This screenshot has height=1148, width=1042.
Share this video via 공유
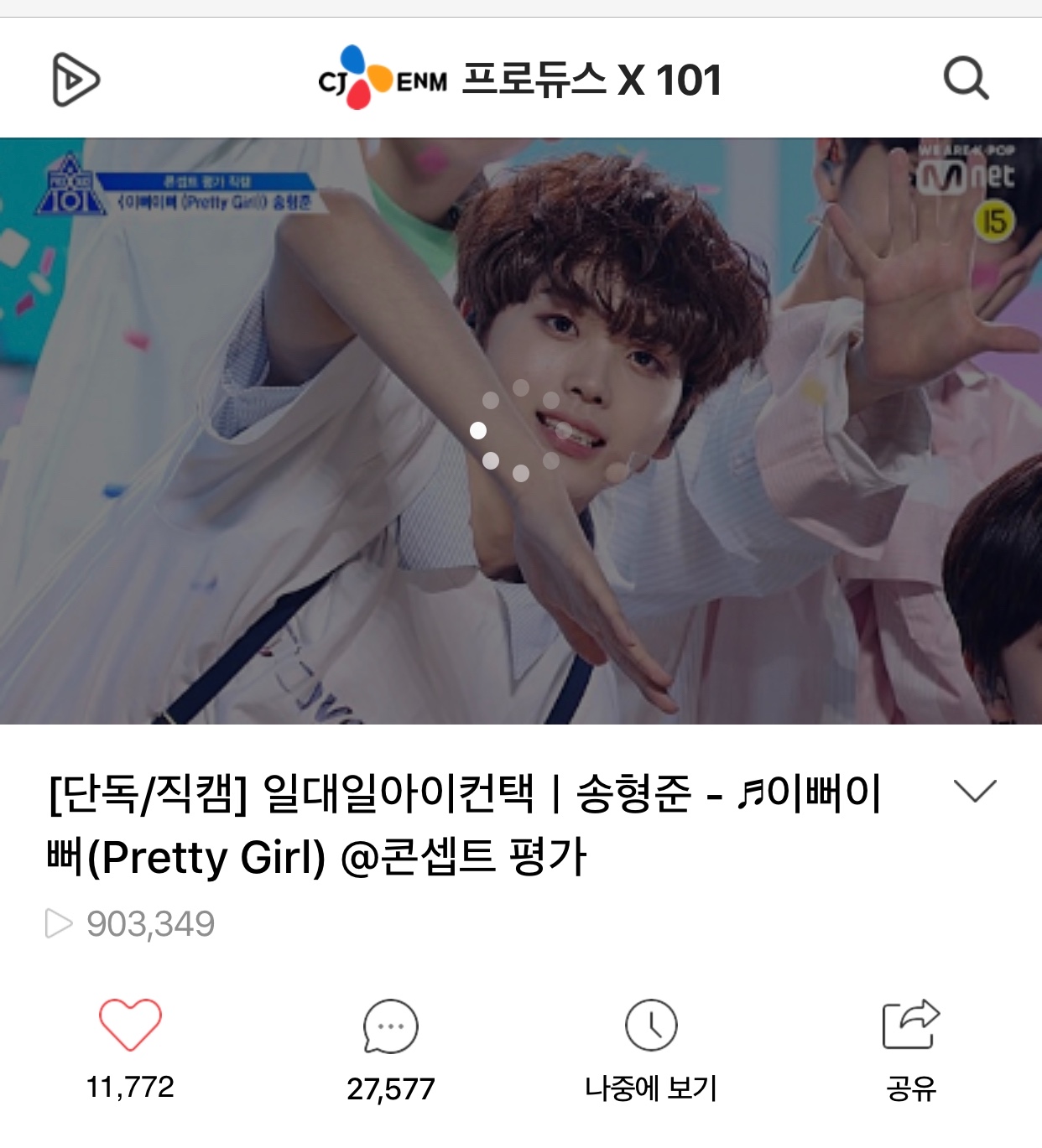coord(911,1026)
